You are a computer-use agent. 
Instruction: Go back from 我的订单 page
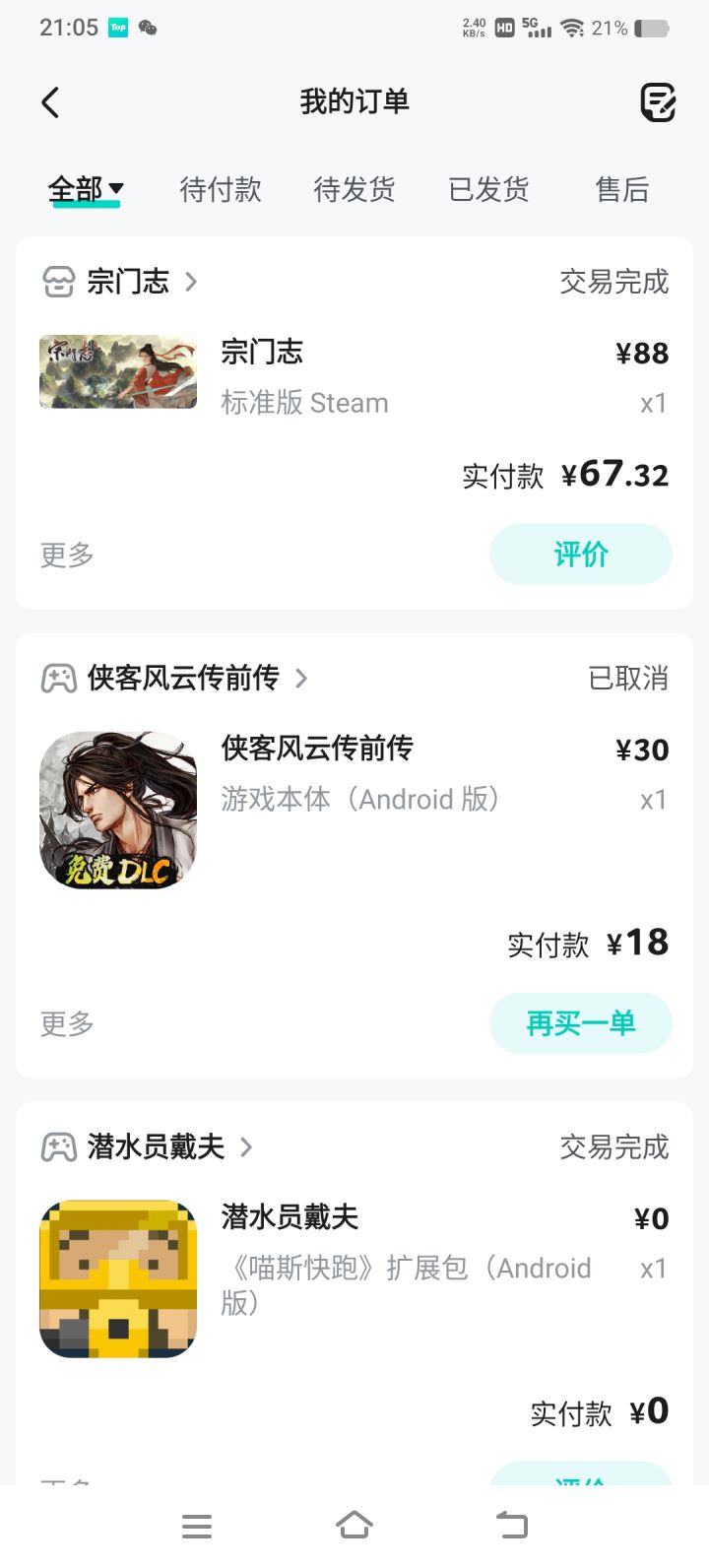(51, 102)
